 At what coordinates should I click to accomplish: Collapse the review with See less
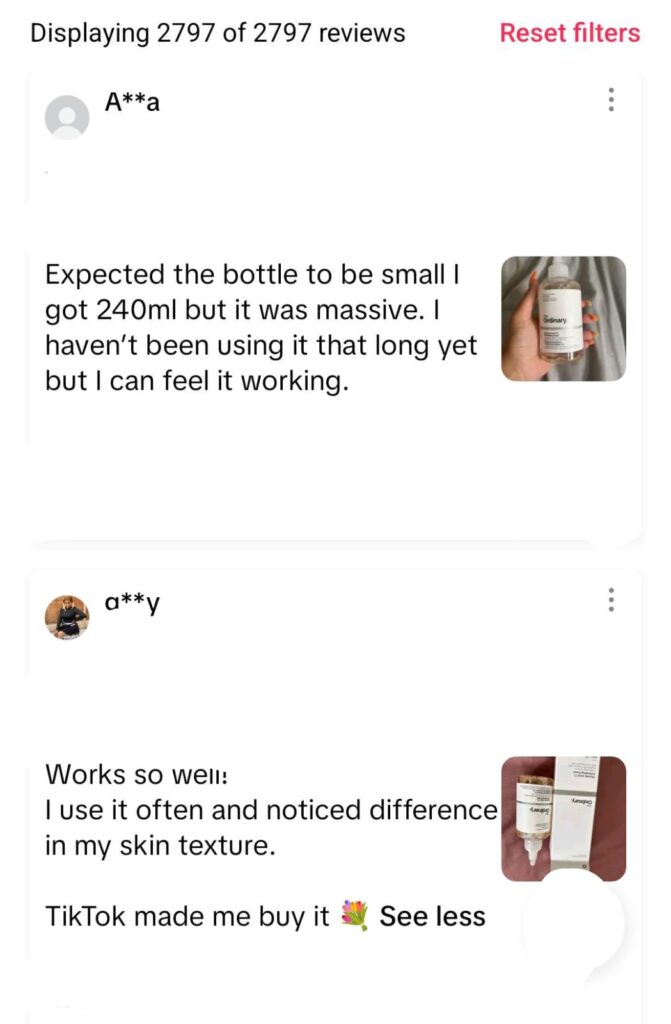(x=432, y=916)
